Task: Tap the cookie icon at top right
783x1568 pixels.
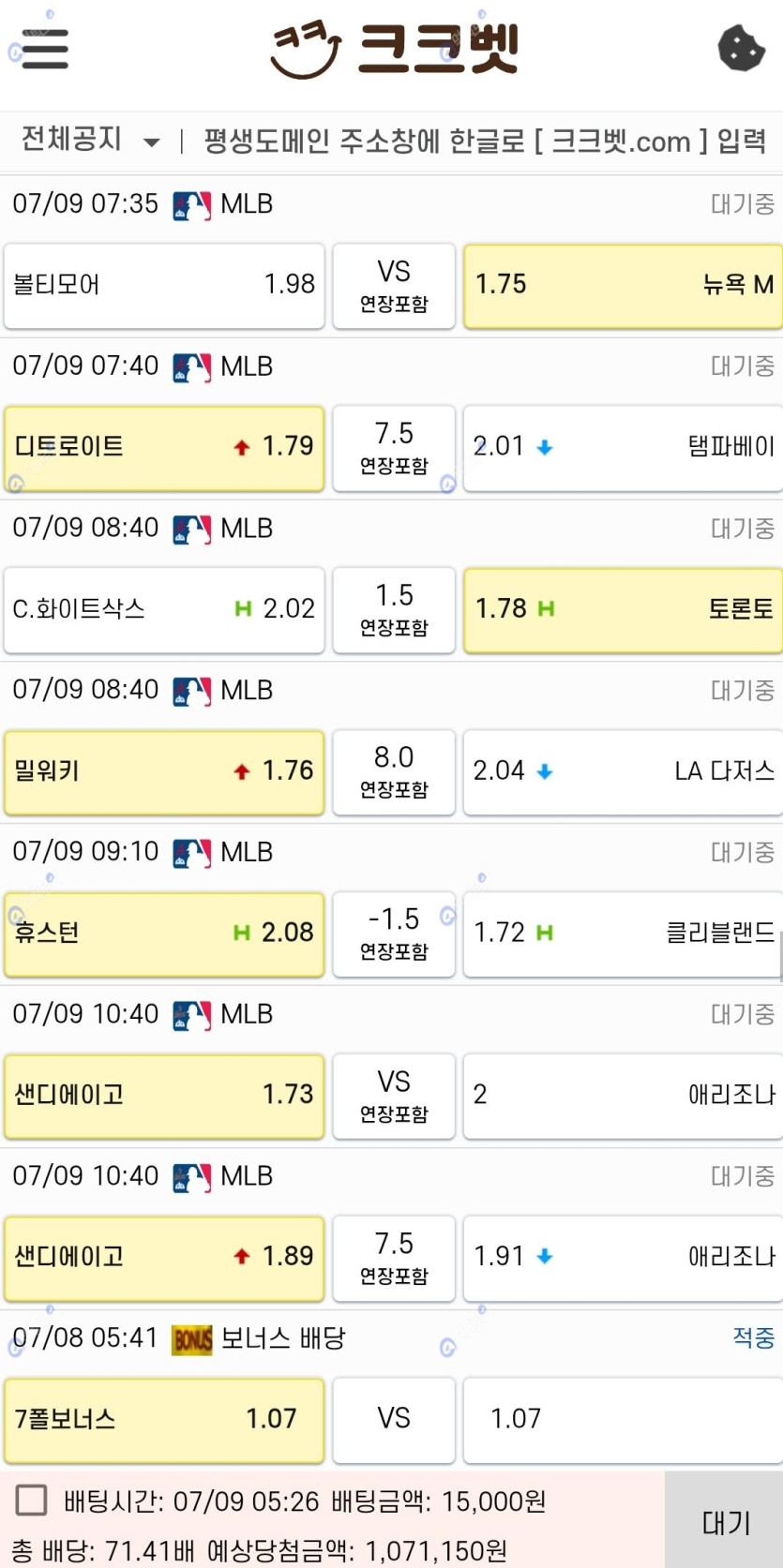Action: tap(741, 49)
